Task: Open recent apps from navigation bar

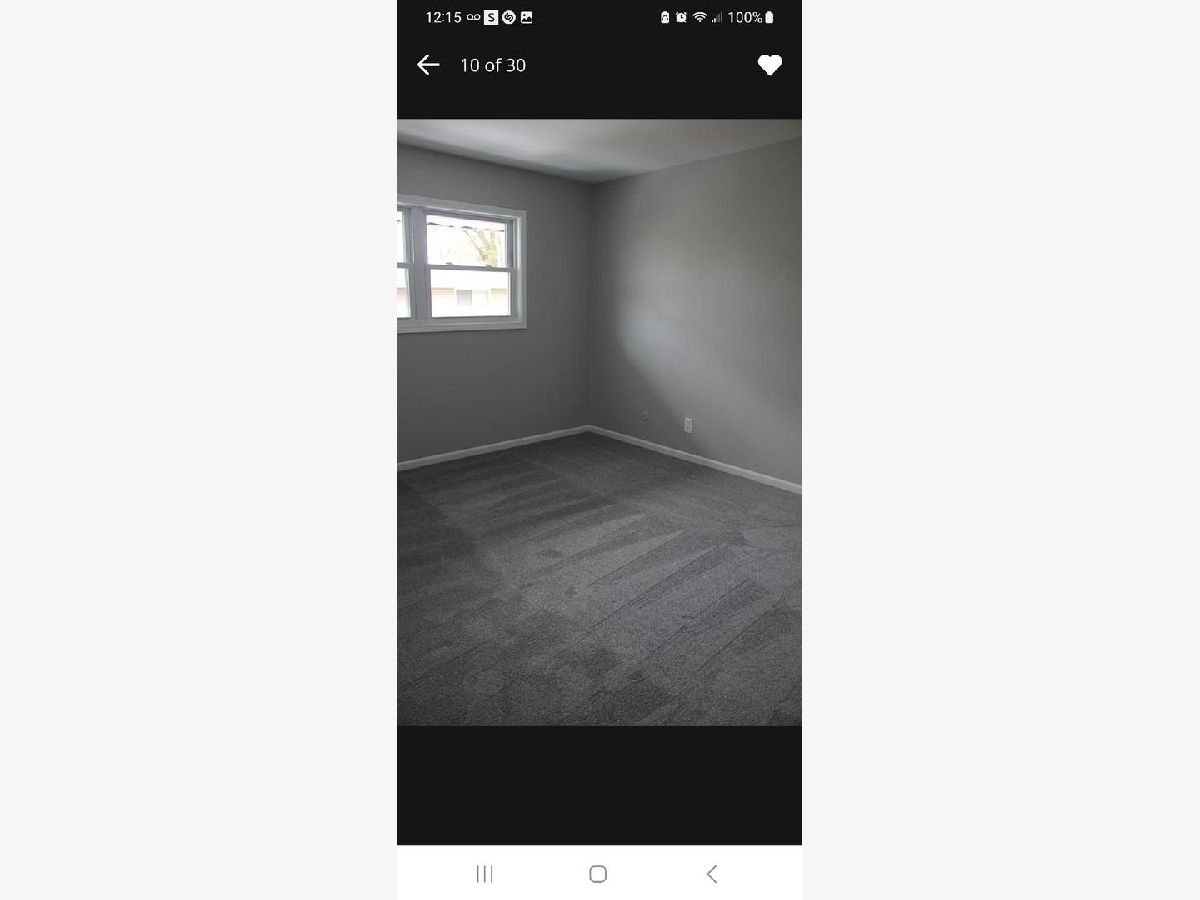Action: click(x=485, y=874)
